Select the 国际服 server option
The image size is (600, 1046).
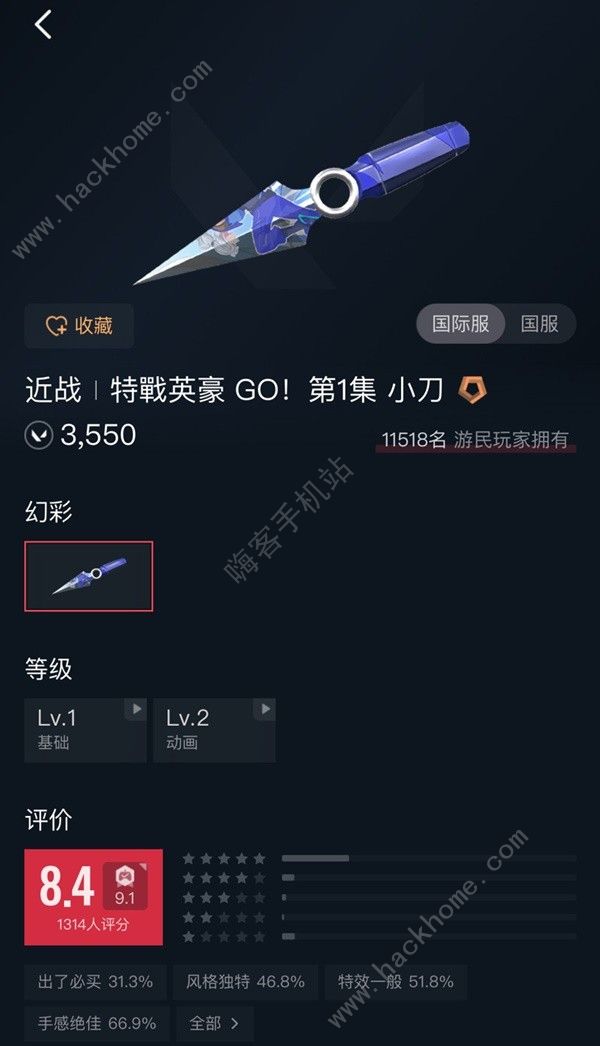pos(461,324)
